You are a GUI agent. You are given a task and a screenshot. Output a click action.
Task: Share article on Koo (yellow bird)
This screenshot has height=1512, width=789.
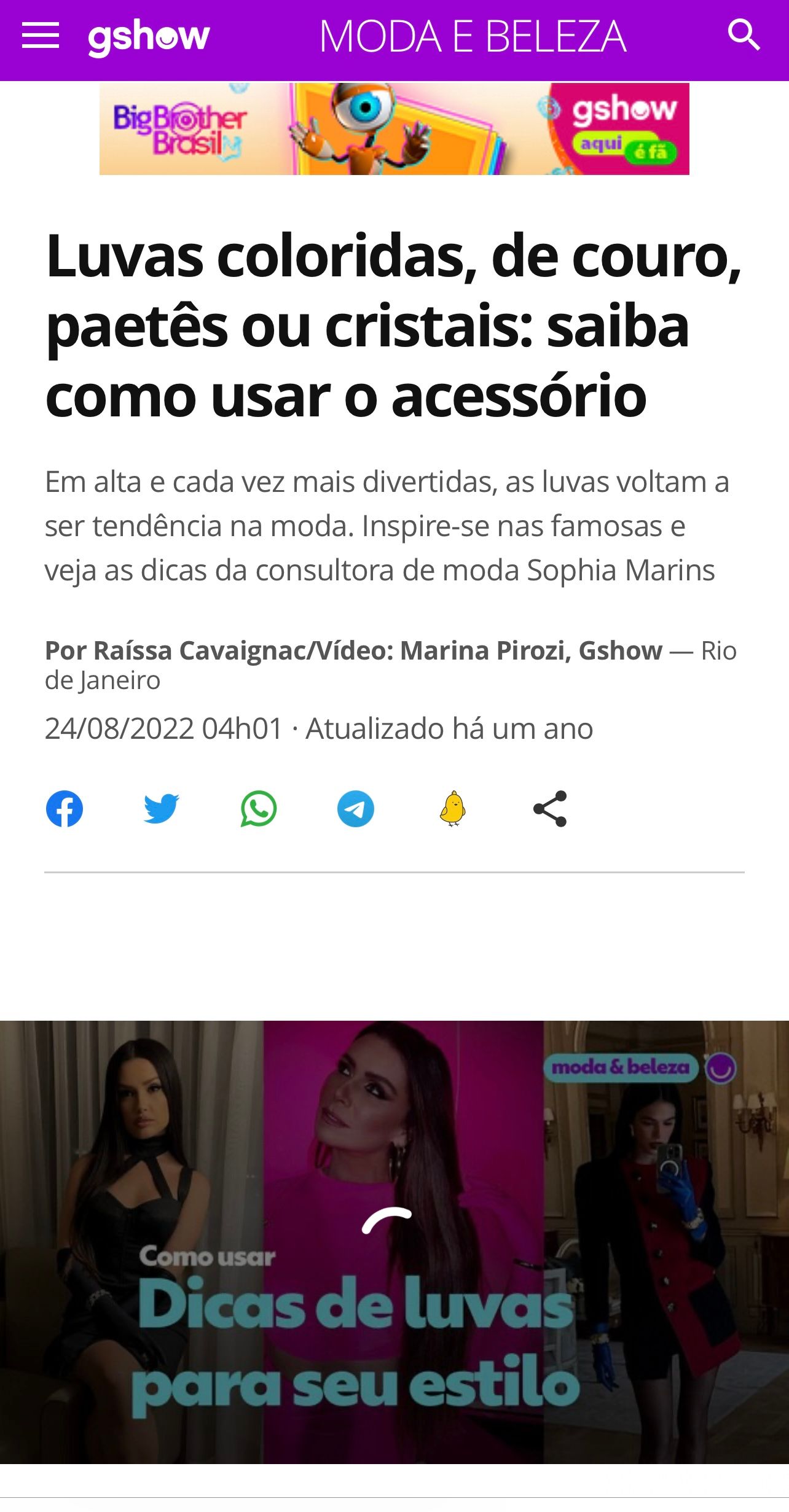453,808
